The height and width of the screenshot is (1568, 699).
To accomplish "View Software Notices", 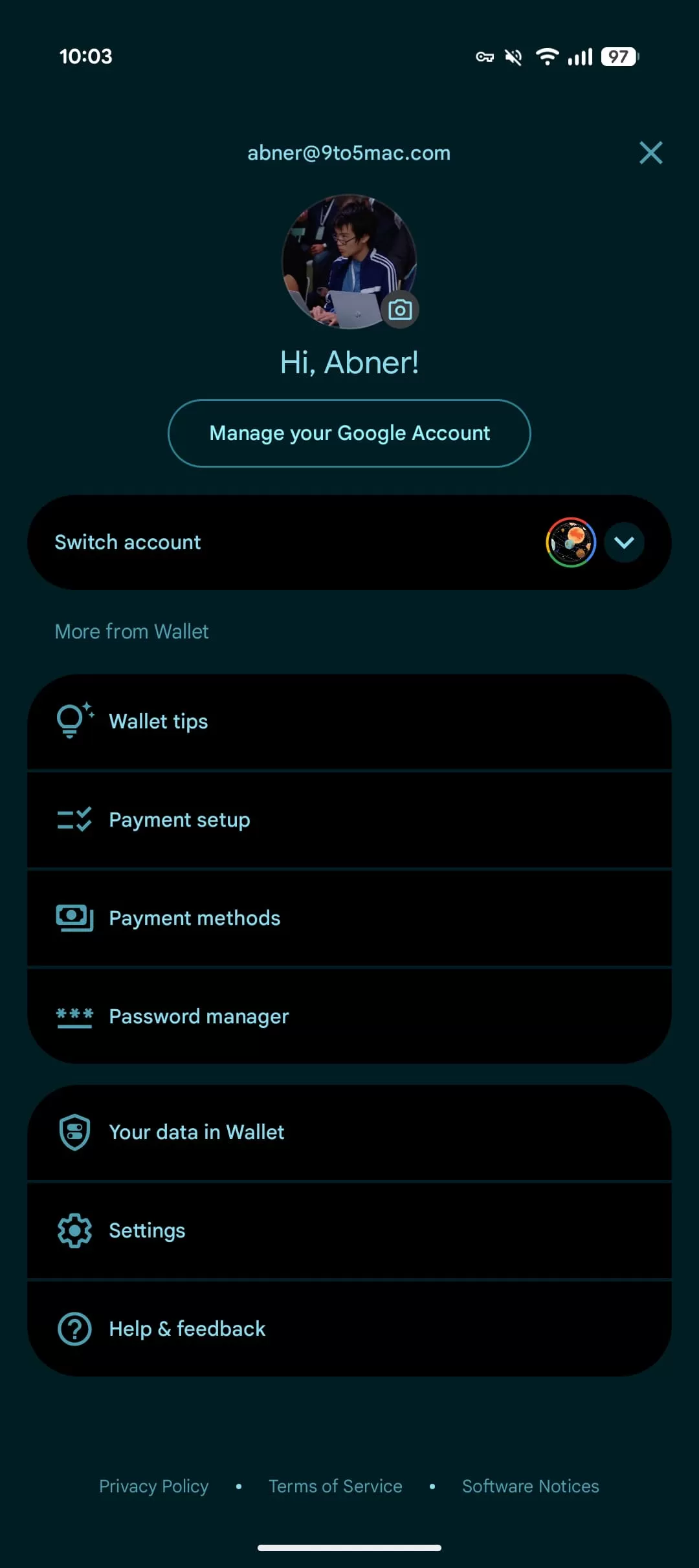I will (530, 1486).
